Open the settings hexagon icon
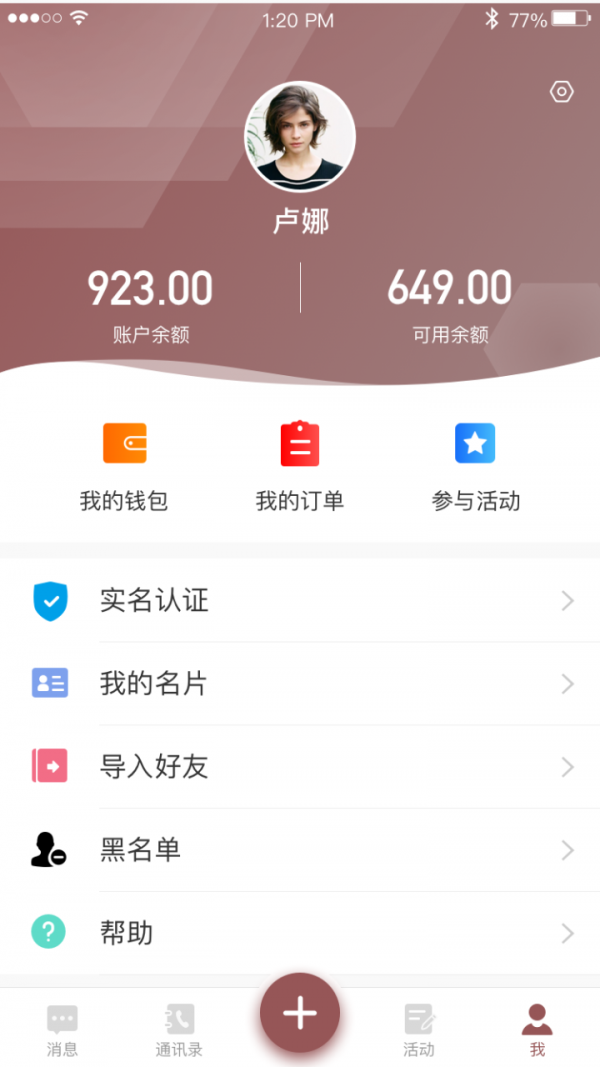 (562, 92)
